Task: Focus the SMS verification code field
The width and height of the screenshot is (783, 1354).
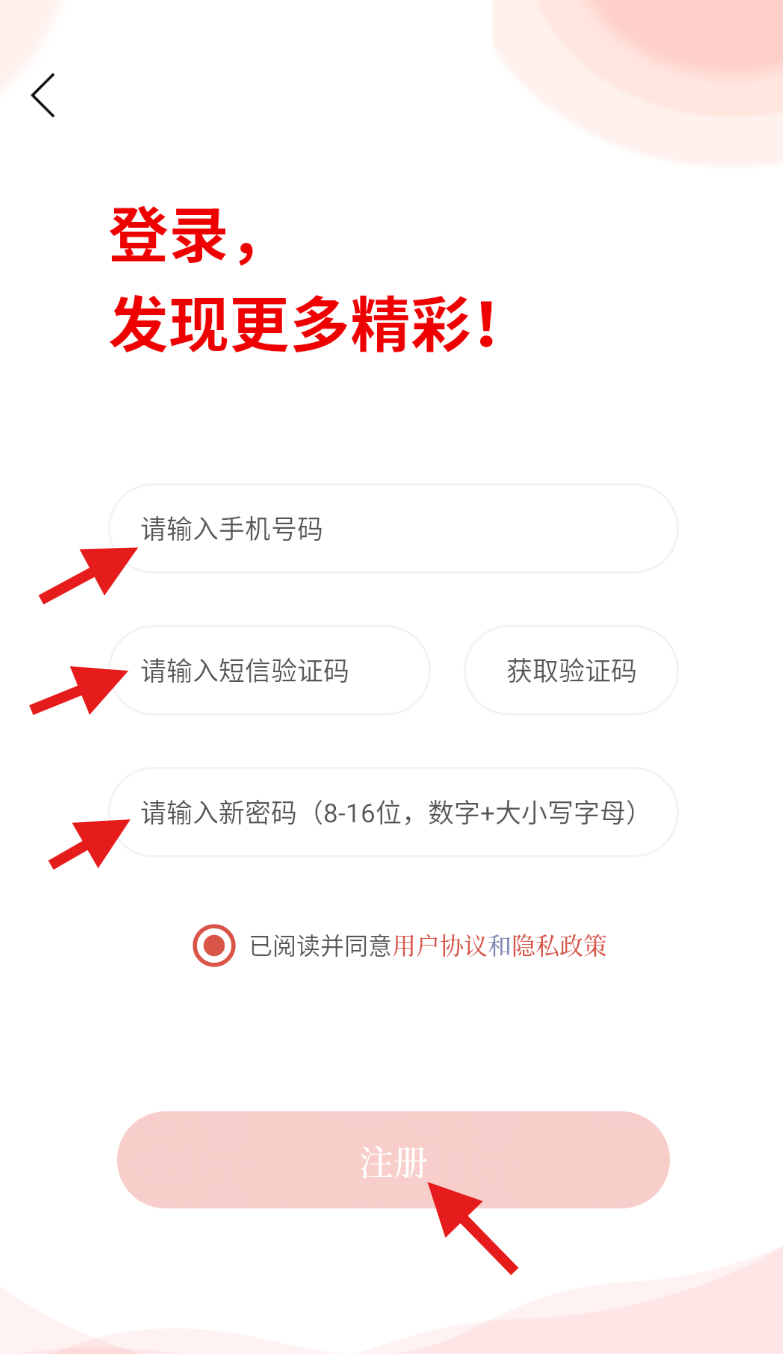Action: [x=269, y=671]
